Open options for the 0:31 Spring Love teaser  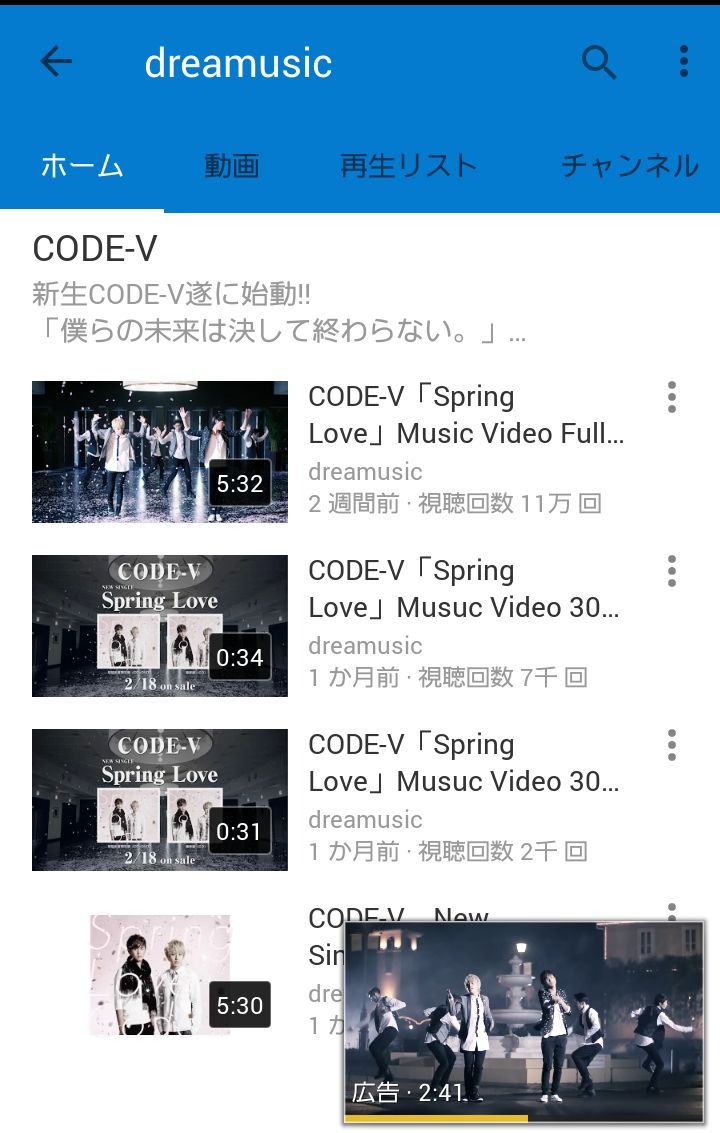[x=670, y=745]
